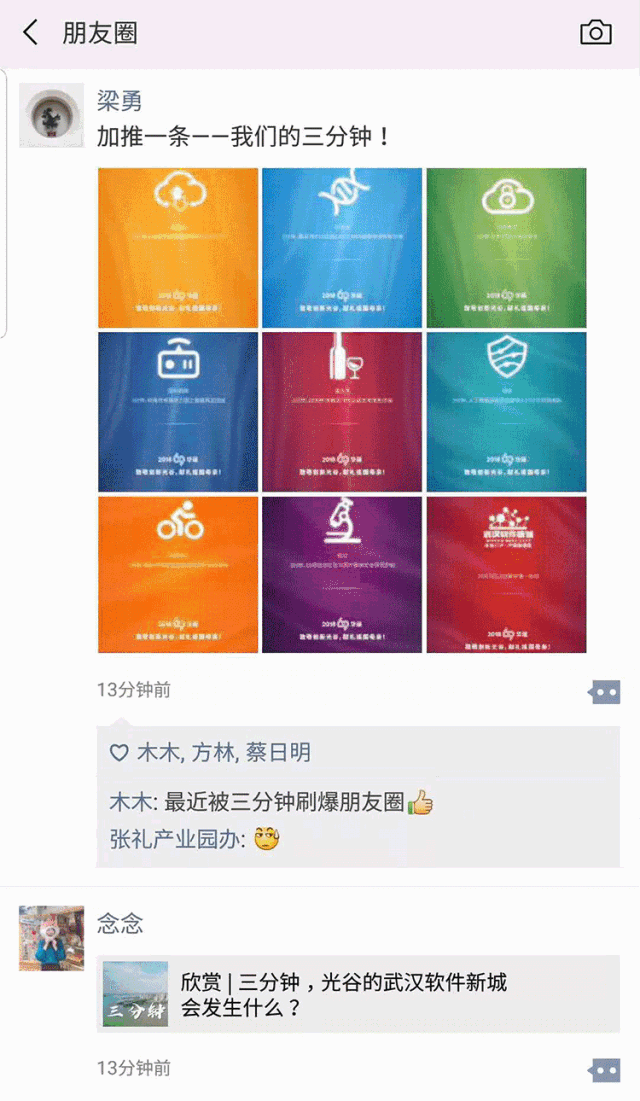The height and width of the screenshot is (1101, 640).
Task: Open the orange cyclist image
Action: (x=178, y=575)
